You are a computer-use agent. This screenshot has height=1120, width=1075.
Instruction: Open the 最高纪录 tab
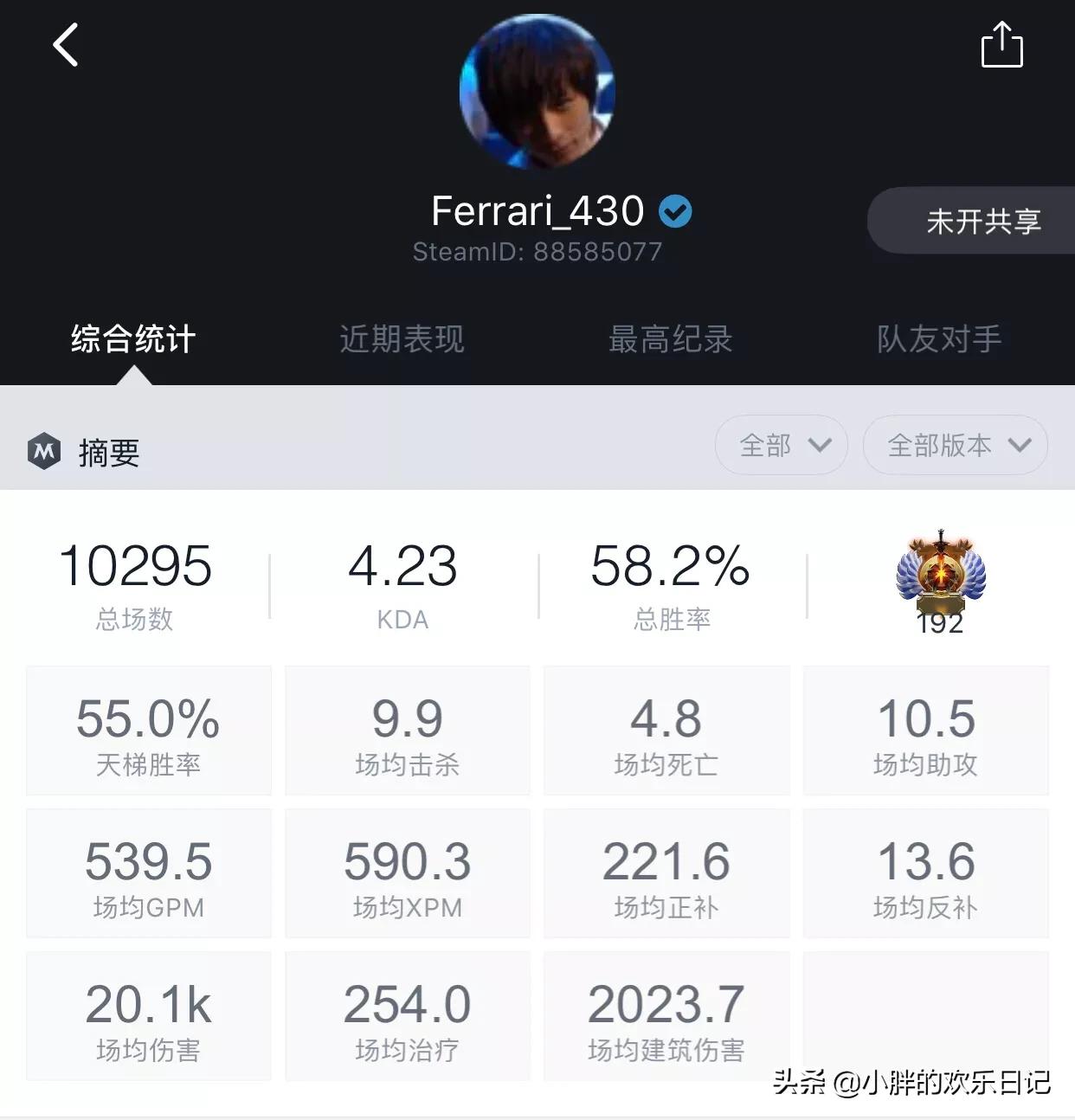click(x=671, y=338)
